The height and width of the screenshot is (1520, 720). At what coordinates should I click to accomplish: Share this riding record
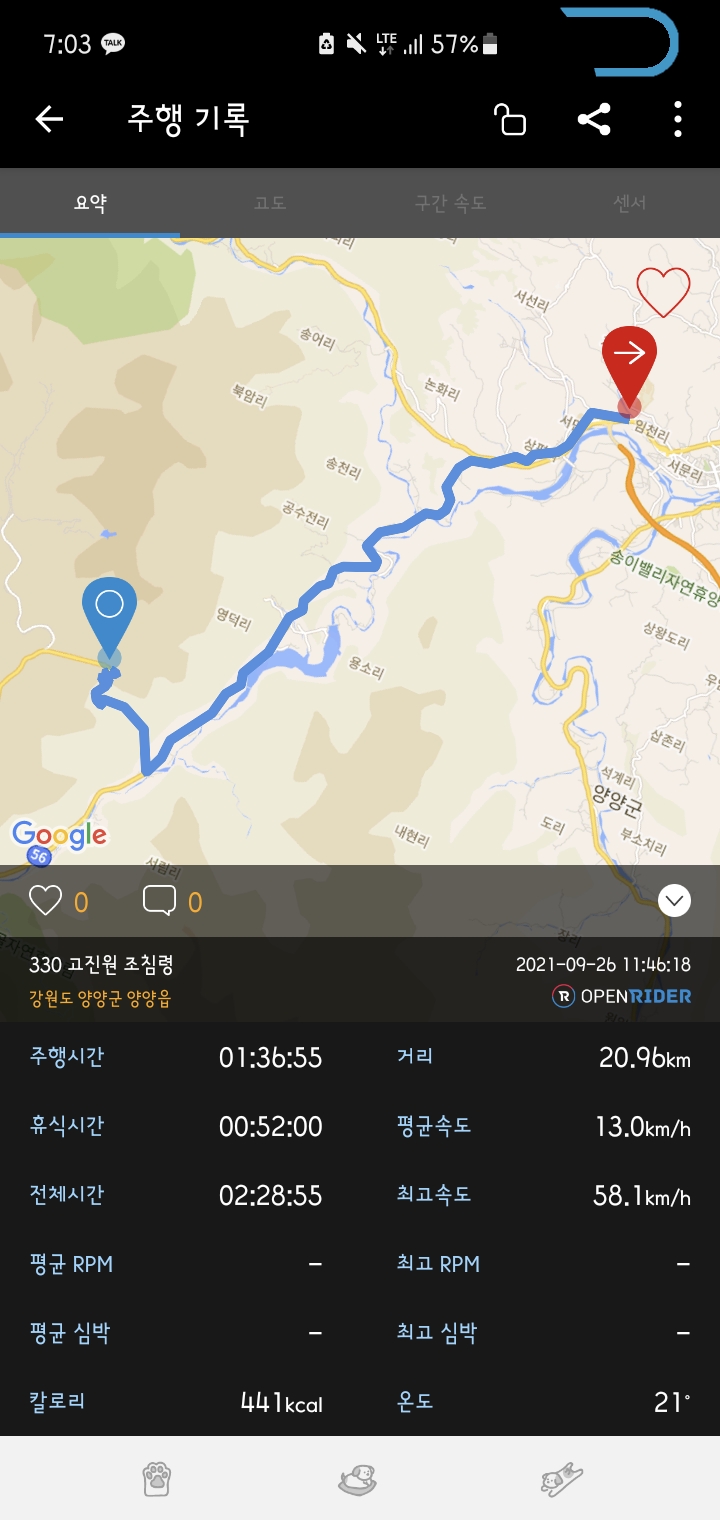[594, 120]
